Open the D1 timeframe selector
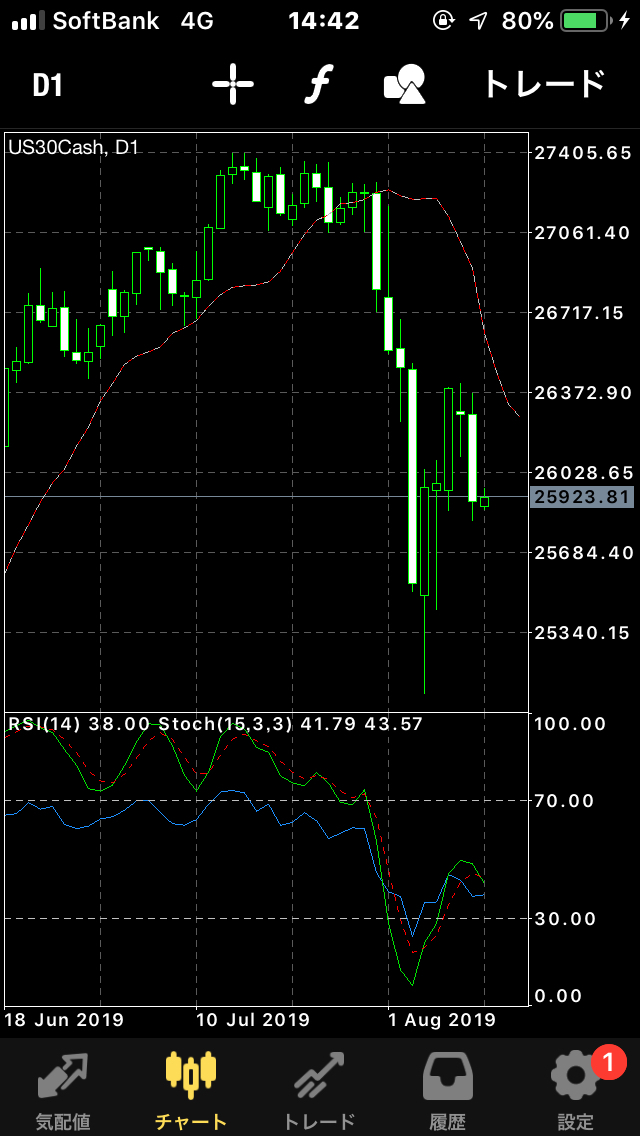The image size is (640, 1136). point(48,85)
